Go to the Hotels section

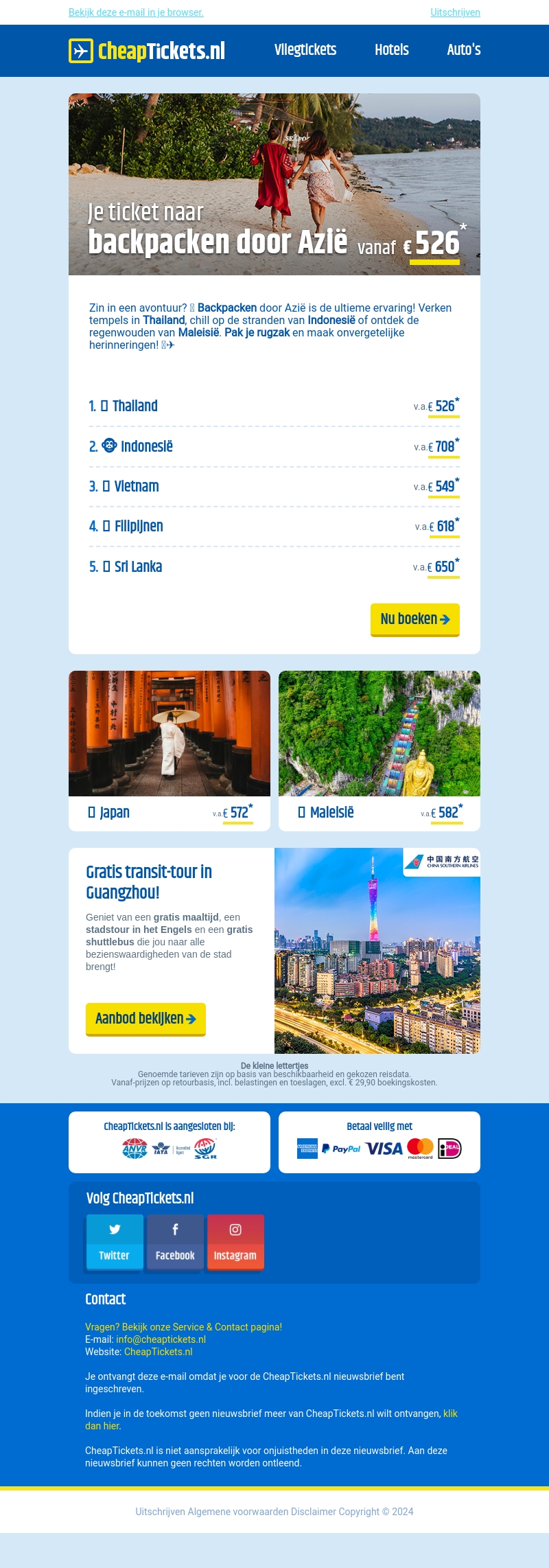(x=391, y=50)
